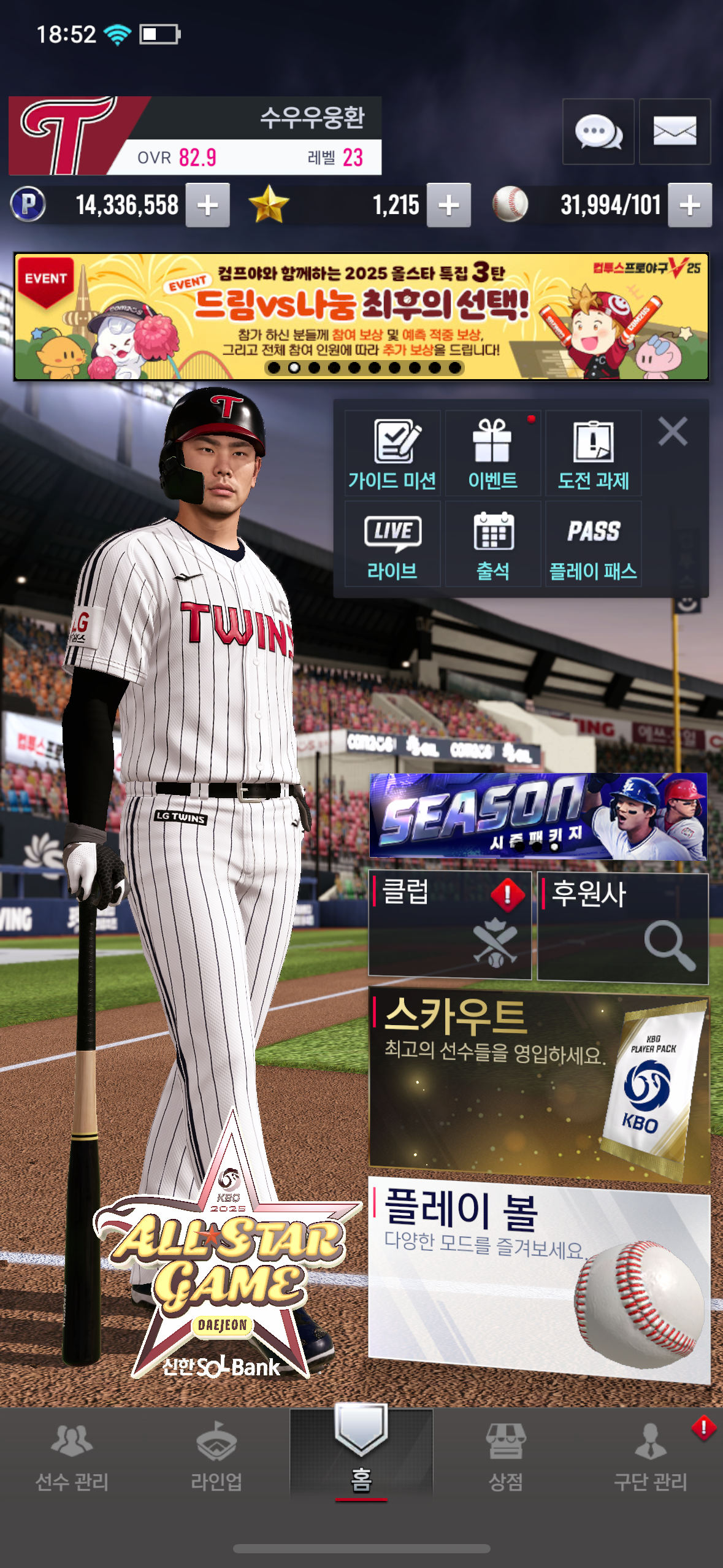Open 도전 과제 (challenges)

pos(593,453)
